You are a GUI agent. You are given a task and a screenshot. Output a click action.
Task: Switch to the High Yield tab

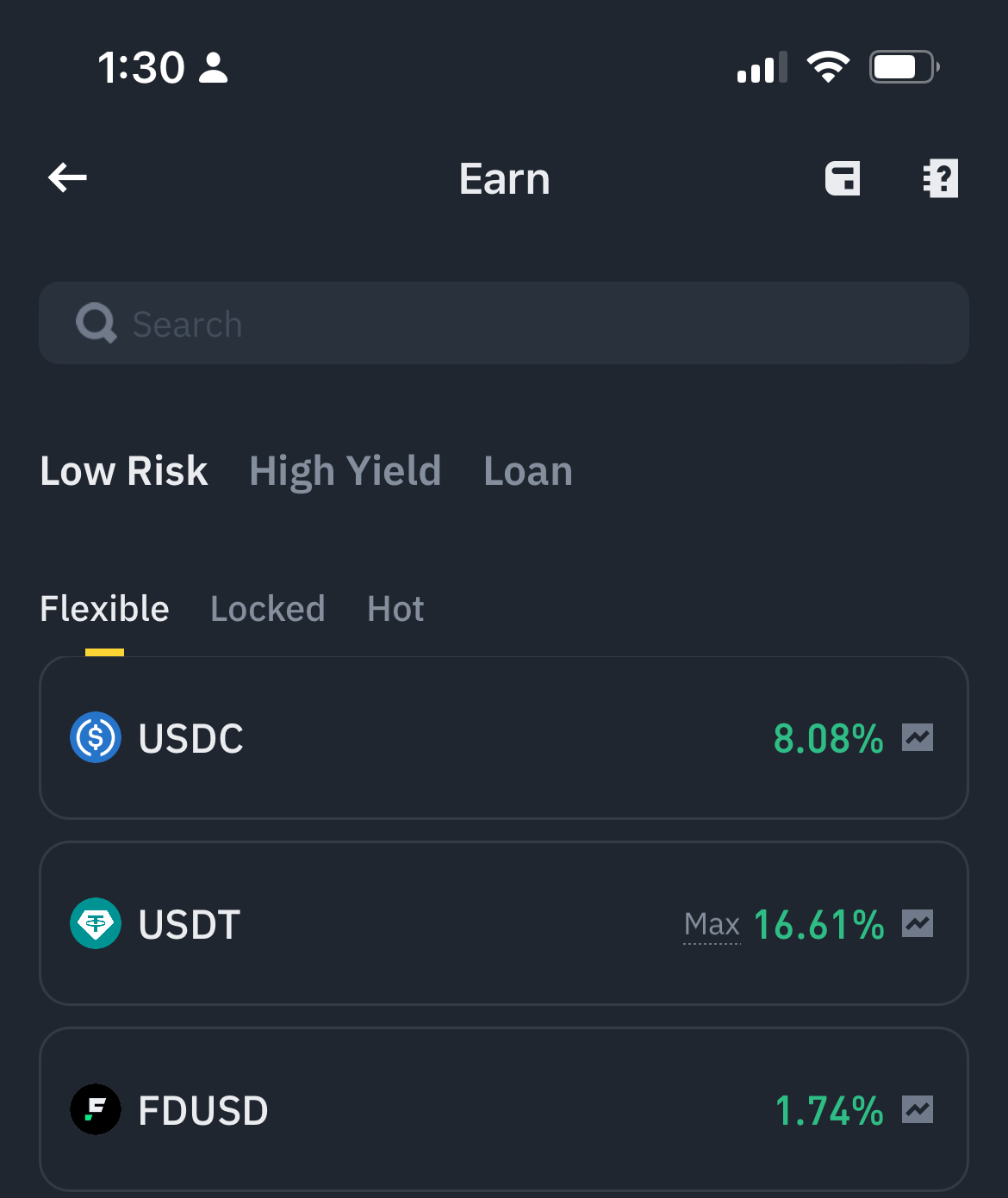[345, 471]
